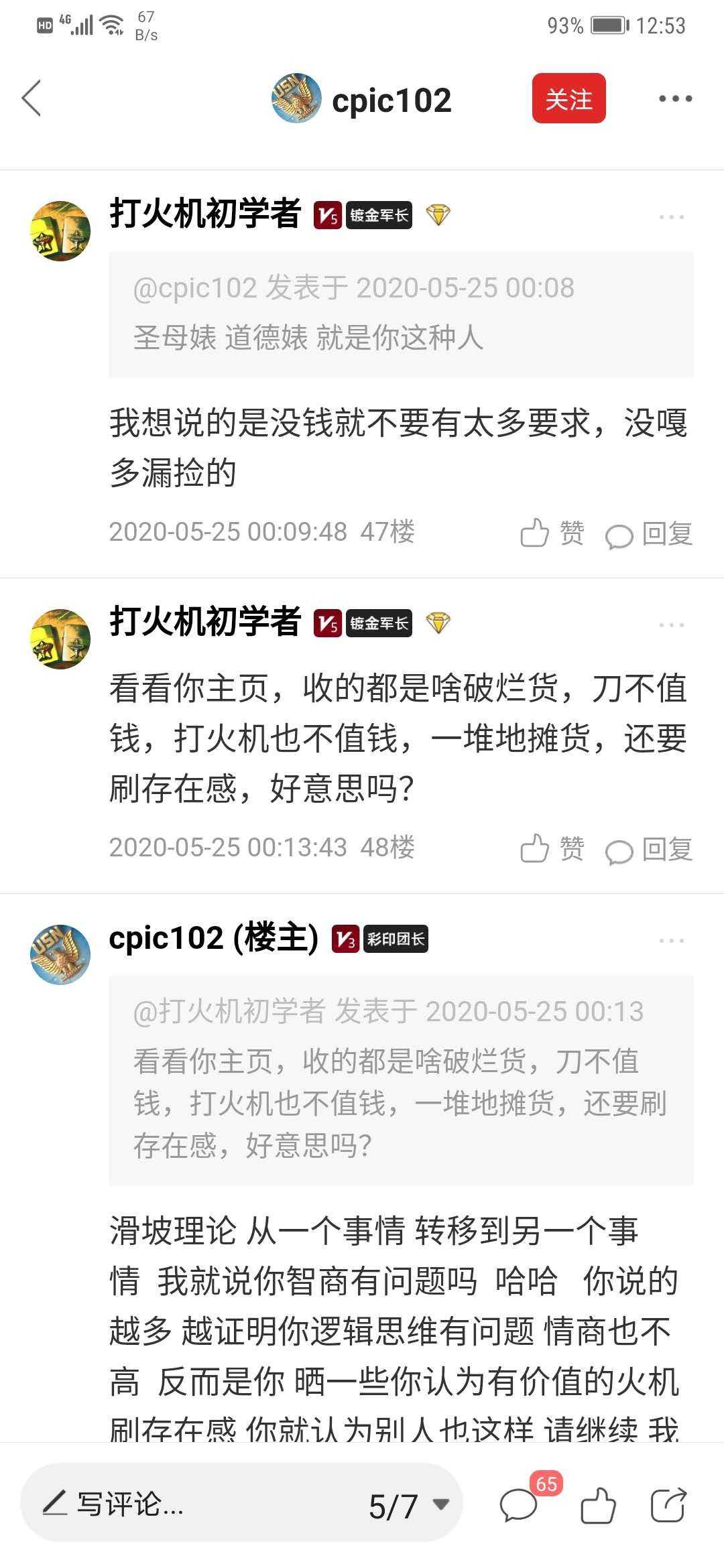
Task: View 打火机初学者's avatar in the 47楼 comment
Action: [60, 231]
